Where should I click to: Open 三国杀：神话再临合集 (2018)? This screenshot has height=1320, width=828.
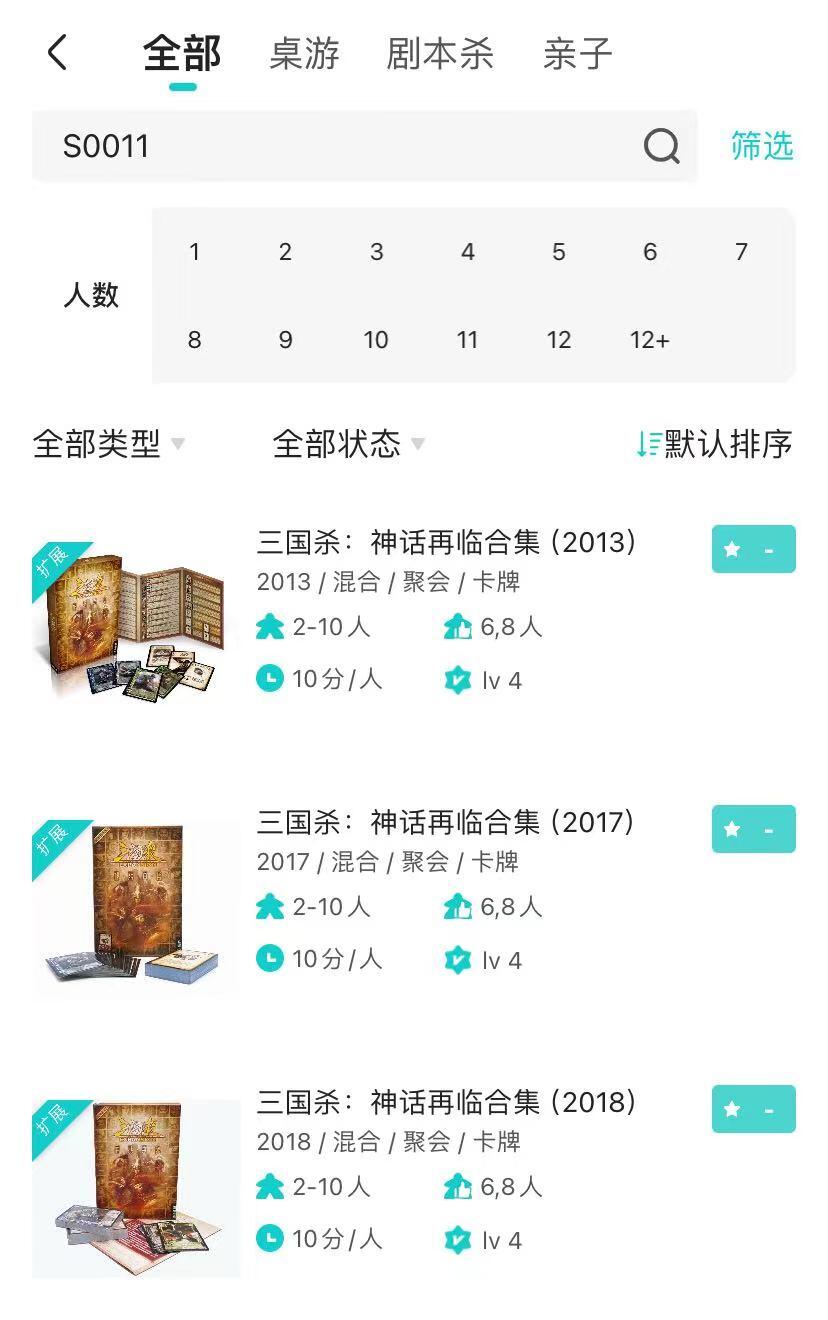coord(447,1102)
